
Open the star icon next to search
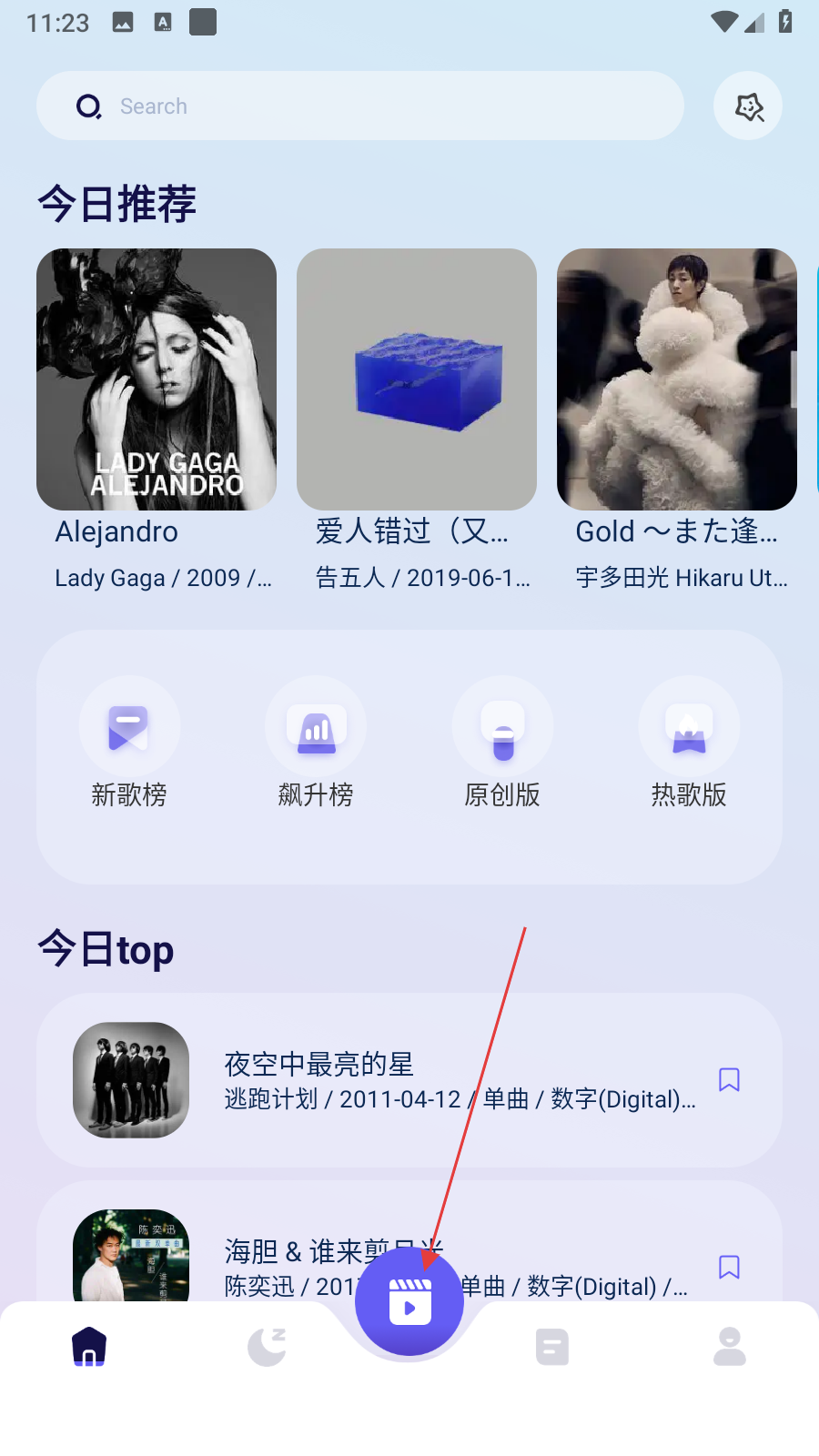point(748,106)
